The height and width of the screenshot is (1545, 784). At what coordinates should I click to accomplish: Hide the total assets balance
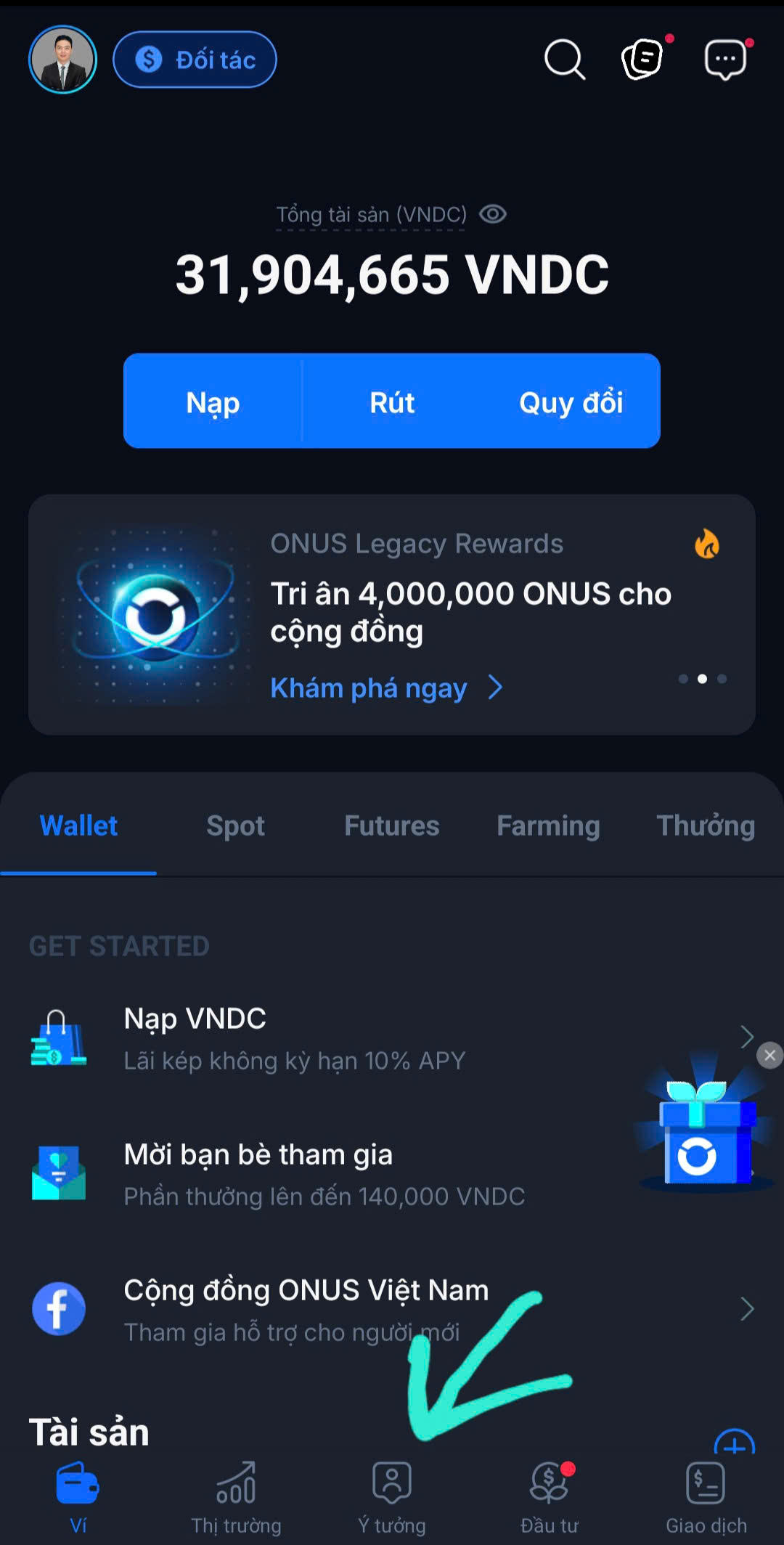click(x=493, y=214)
